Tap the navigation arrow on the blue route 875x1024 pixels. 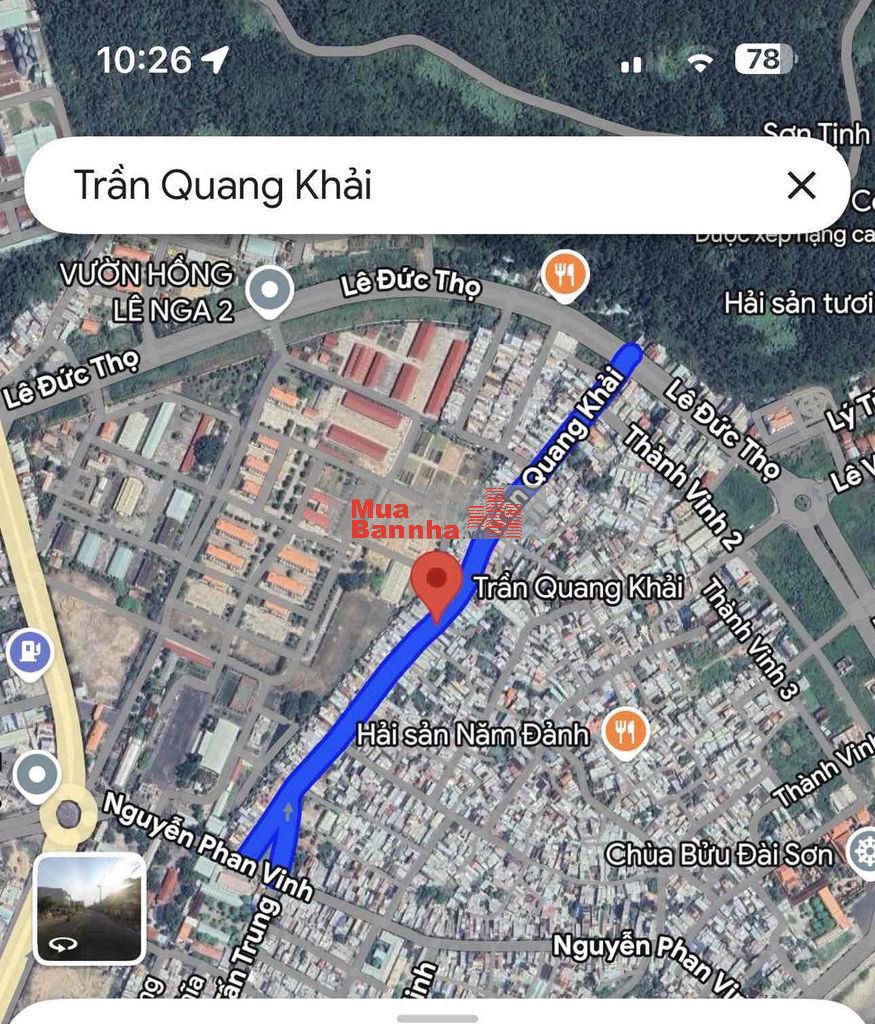click(x=287, y=812)
